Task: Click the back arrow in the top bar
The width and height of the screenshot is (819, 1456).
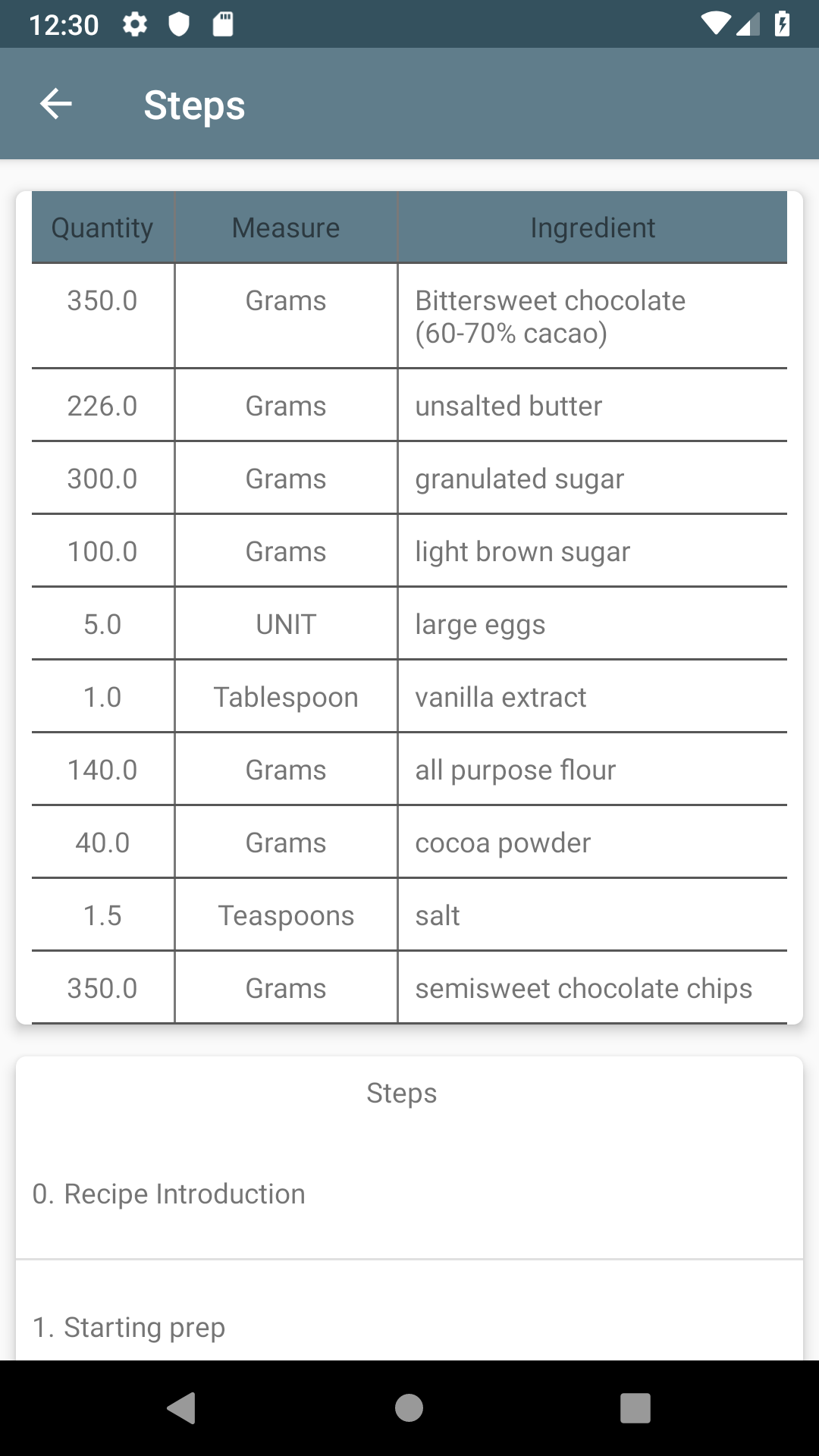Action: [x=55, y=103]
